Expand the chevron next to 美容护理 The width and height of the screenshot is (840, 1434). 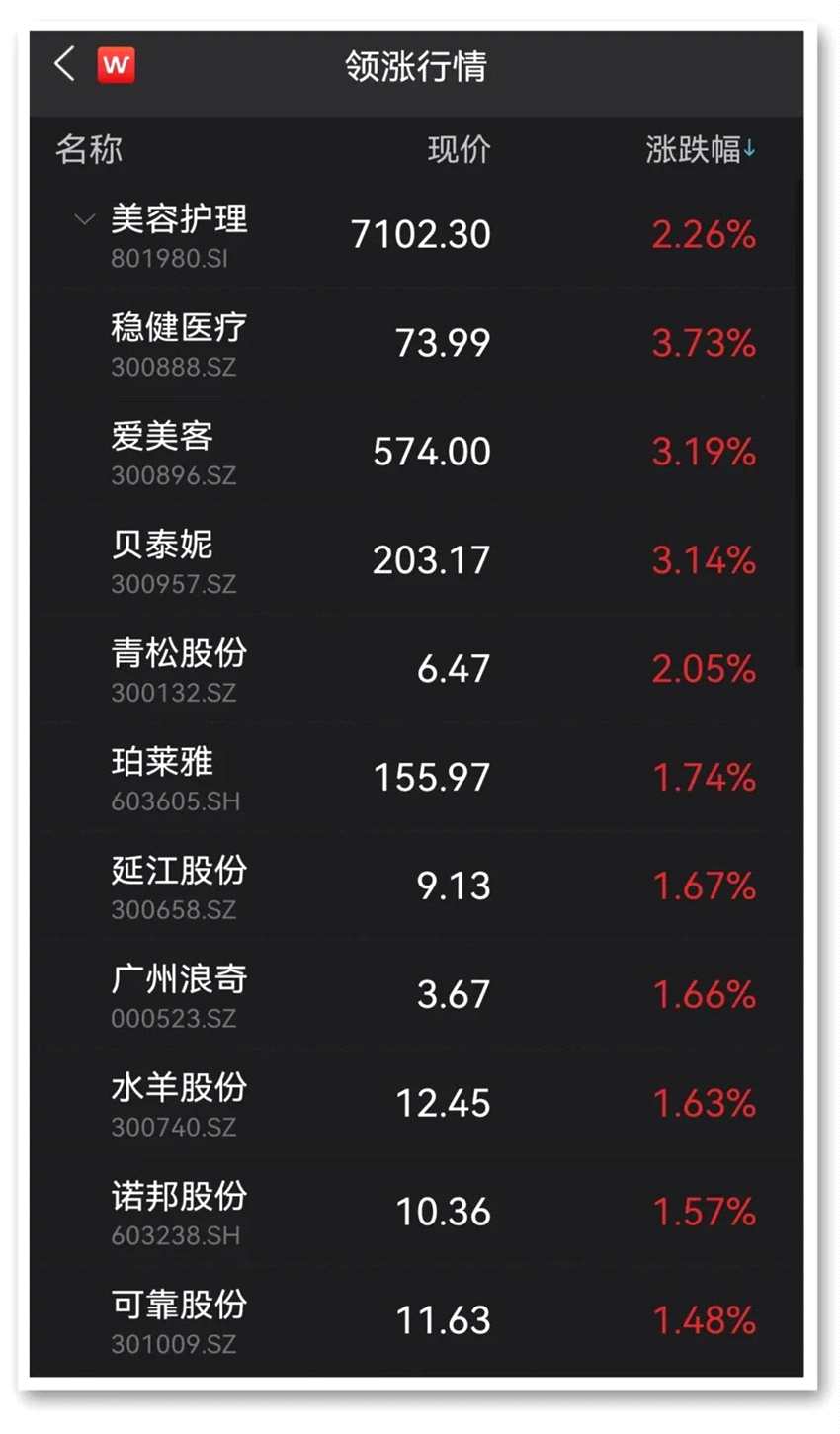(86, 219)
